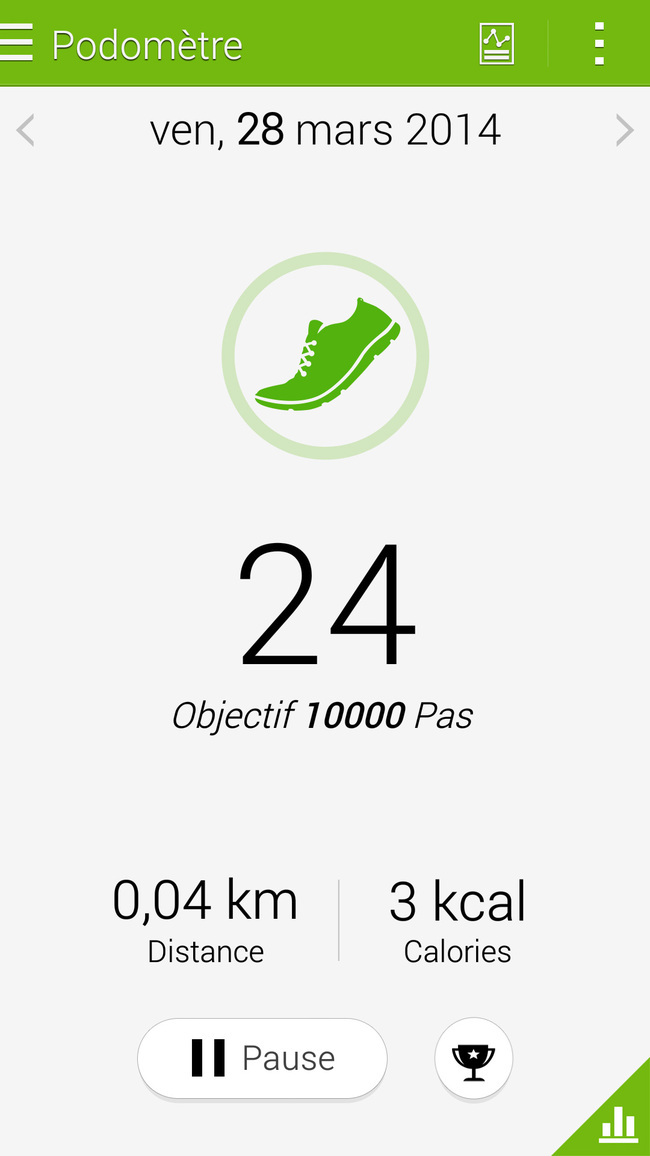650x1156 pixels.
Task: Open the overflow menu
Action: pyautogui.click(x=599, y=43)
